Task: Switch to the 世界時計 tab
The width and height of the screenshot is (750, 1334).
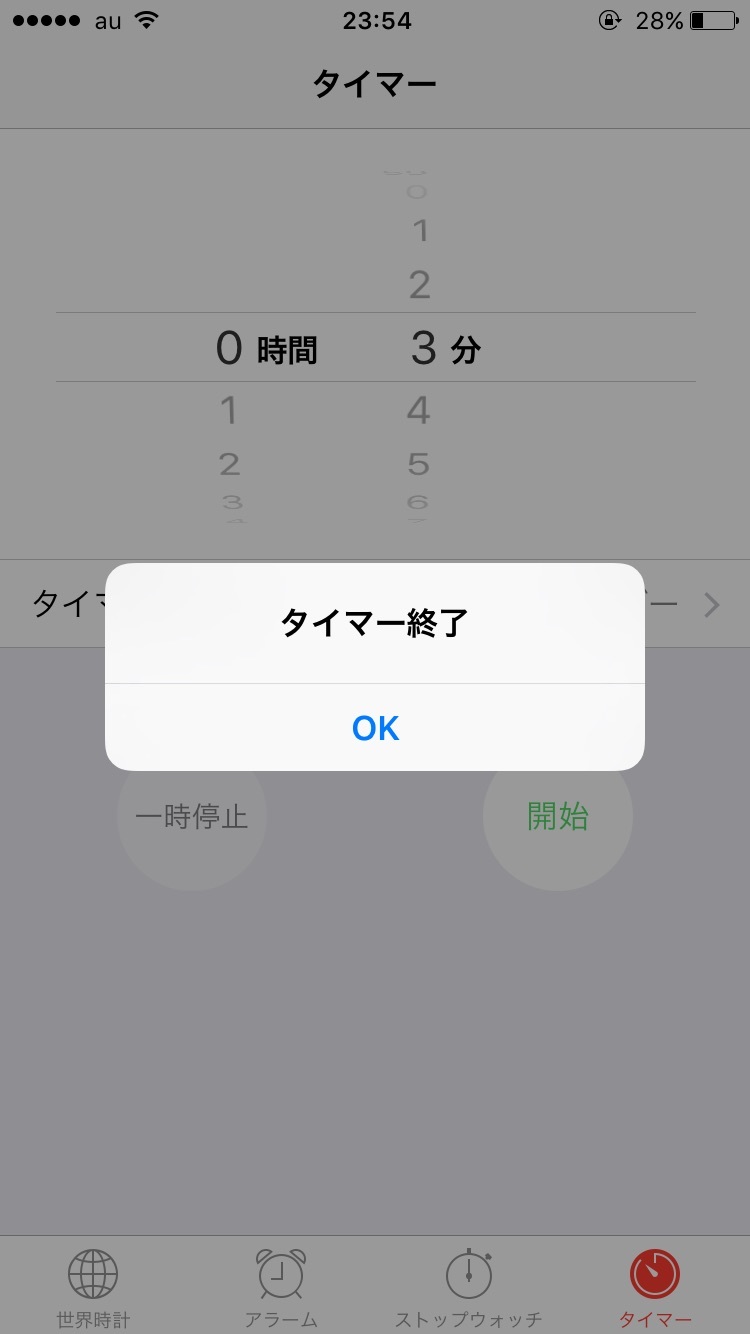Action: tap(93, 1288)
